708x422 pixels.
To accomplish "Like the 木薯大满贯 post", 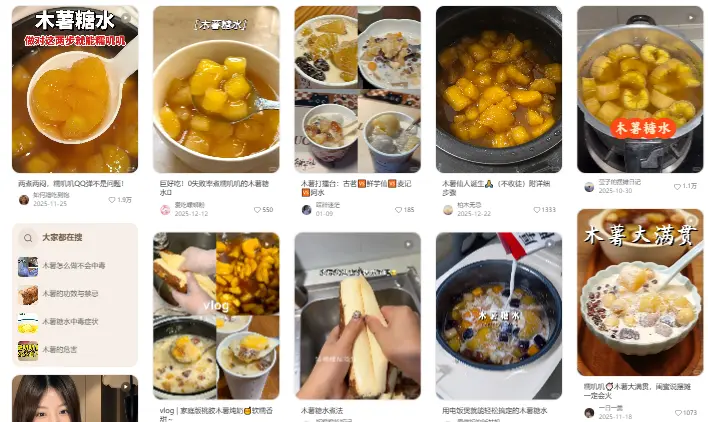I will click(677, 412).
